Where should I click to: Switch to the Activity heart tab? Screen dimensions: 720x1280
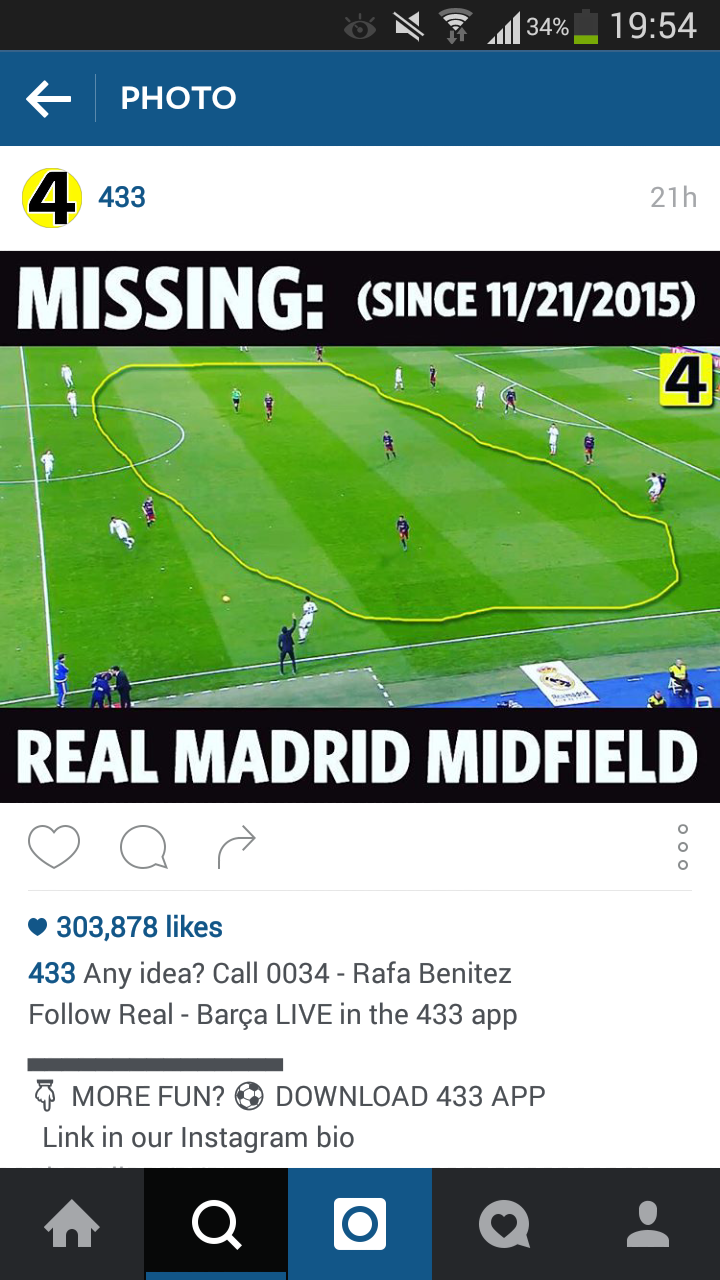tap(504, 1224)
